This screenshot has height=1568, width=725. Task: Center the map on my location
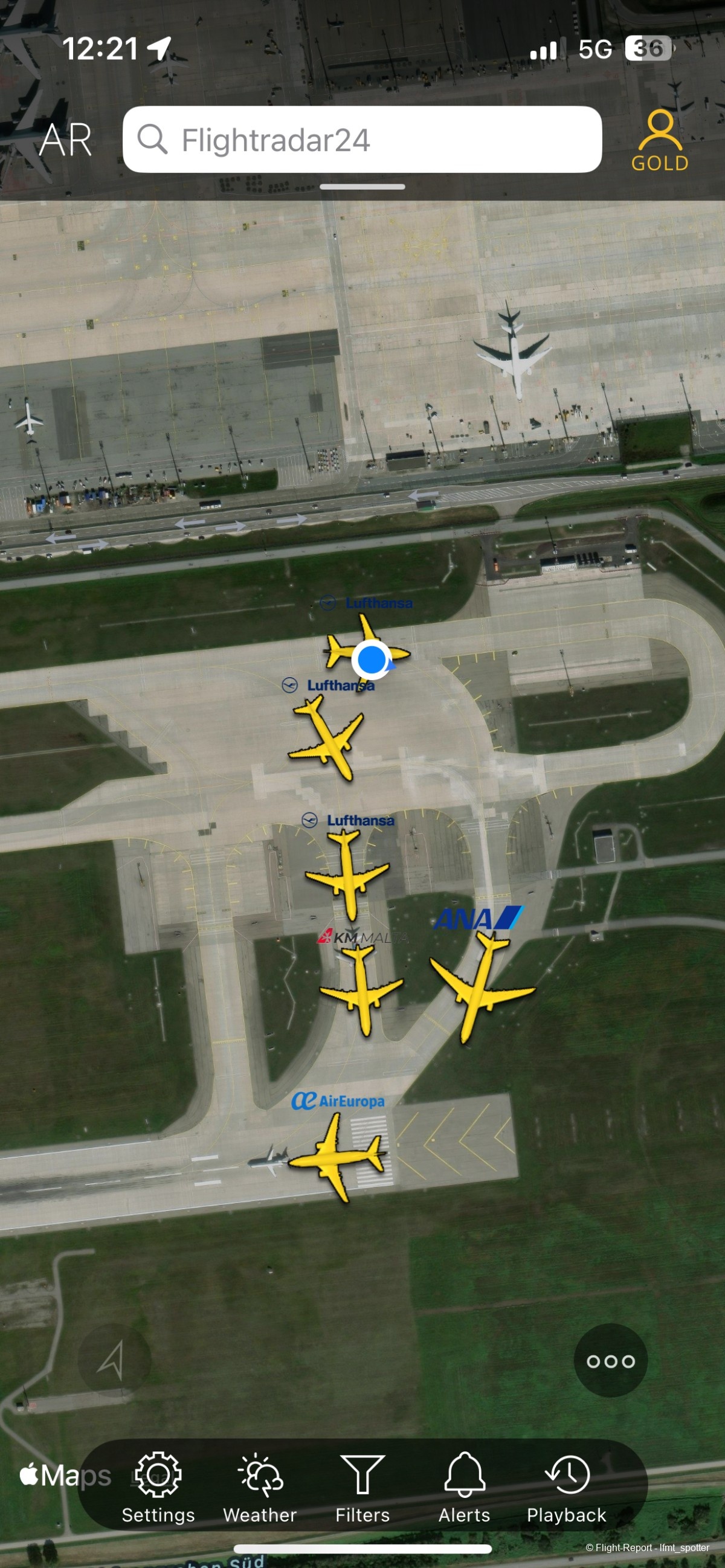pyautogui.click(x=114, y=1360)
